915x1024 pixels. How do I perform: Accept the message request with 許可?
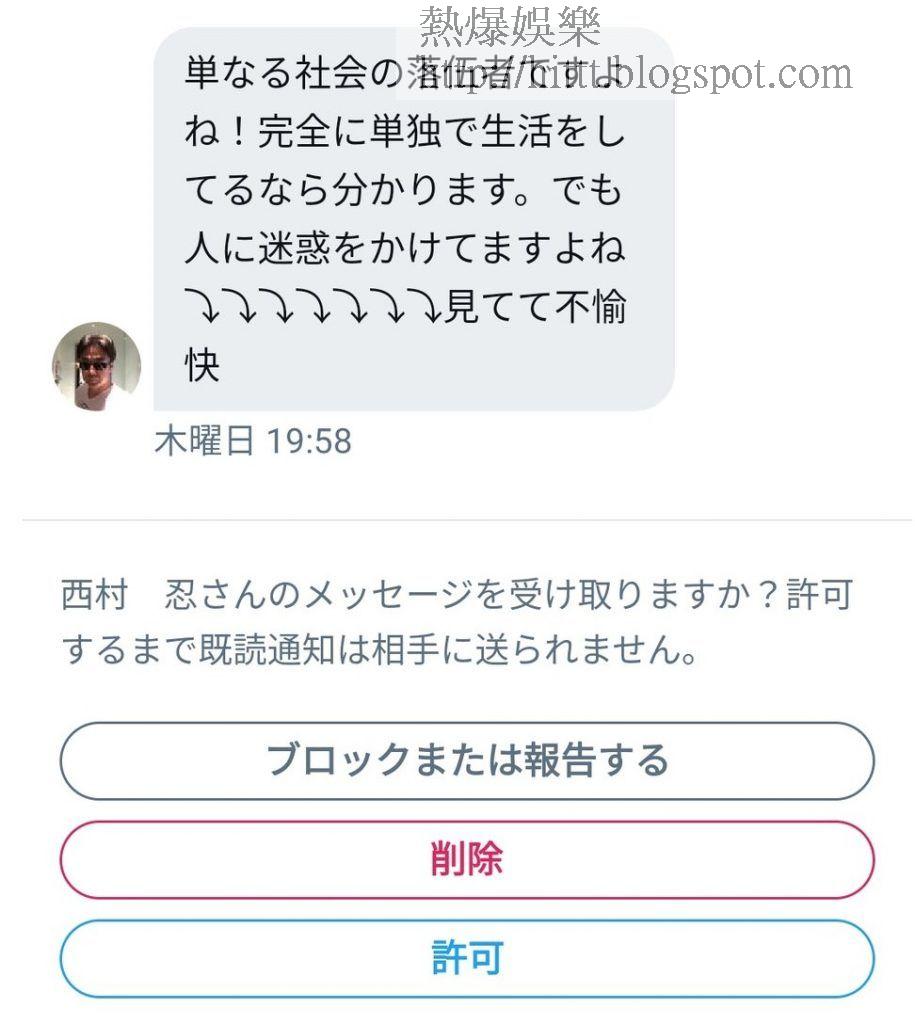coord(467,958)
